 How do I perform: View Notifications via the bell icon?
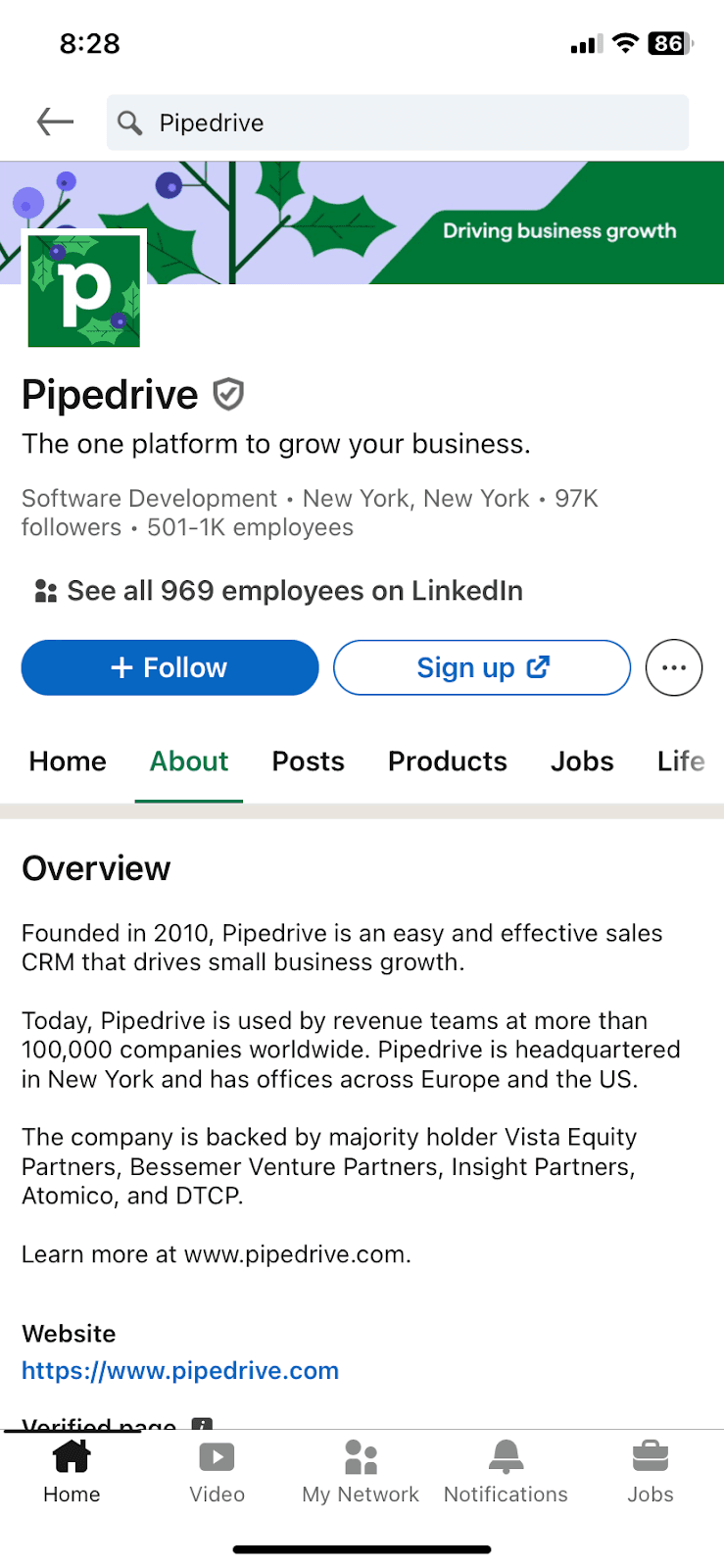505,1470
